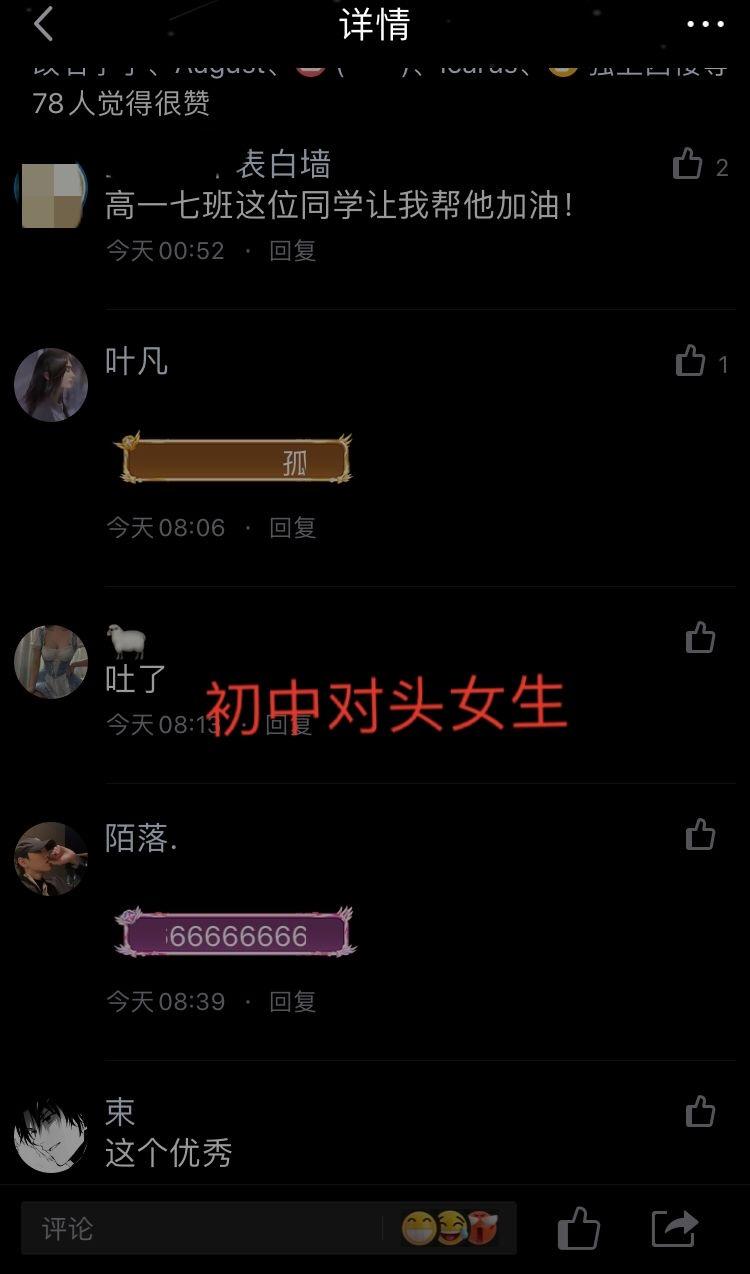750x1274 pixels.
Task: Like 陌落.'s comment
Action: pos(700,835)
